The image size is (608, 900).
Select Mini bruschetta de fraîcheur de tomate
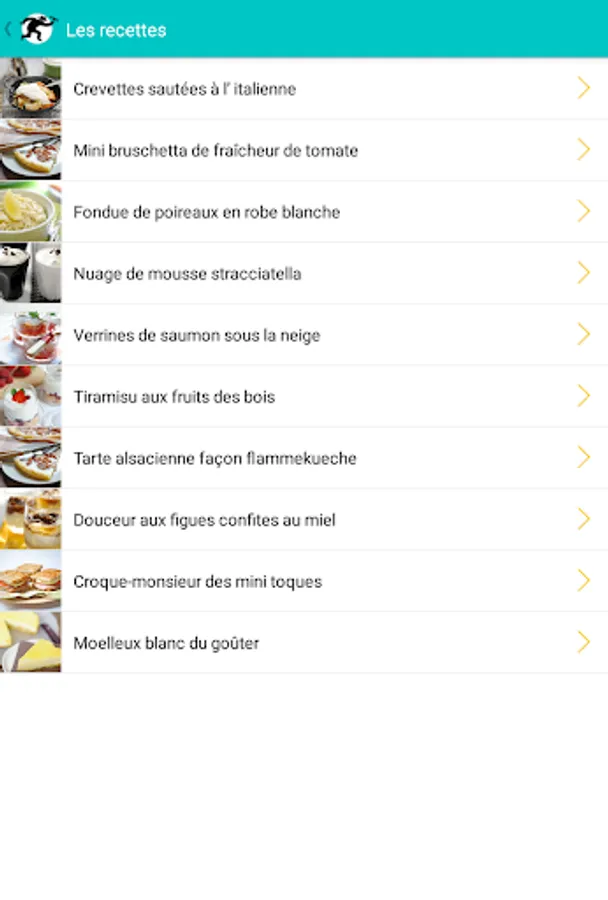(x=215, y=151)
